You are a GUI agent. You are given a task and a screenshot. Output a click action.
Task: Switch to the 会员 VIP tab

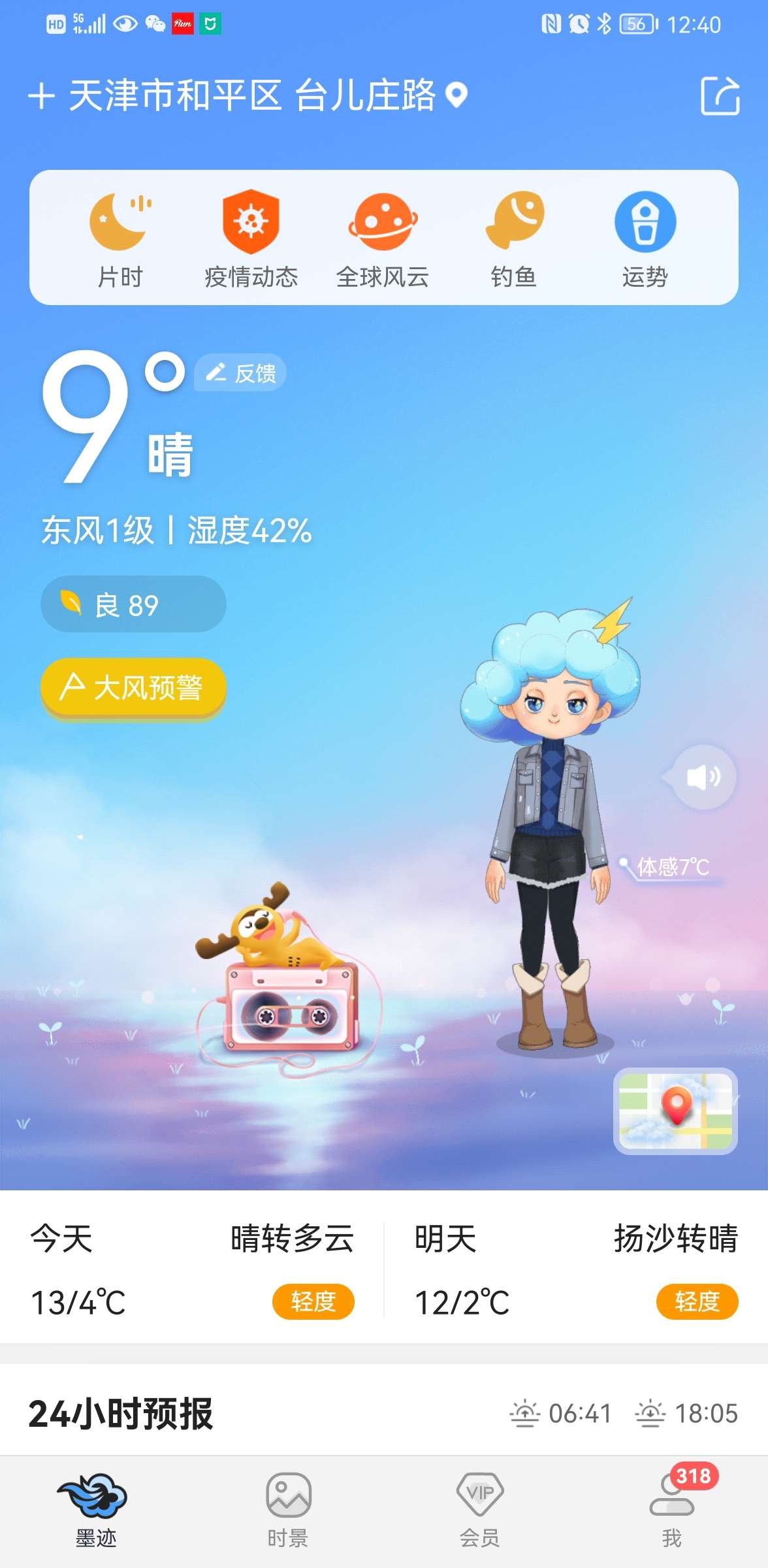(480, 1510)
